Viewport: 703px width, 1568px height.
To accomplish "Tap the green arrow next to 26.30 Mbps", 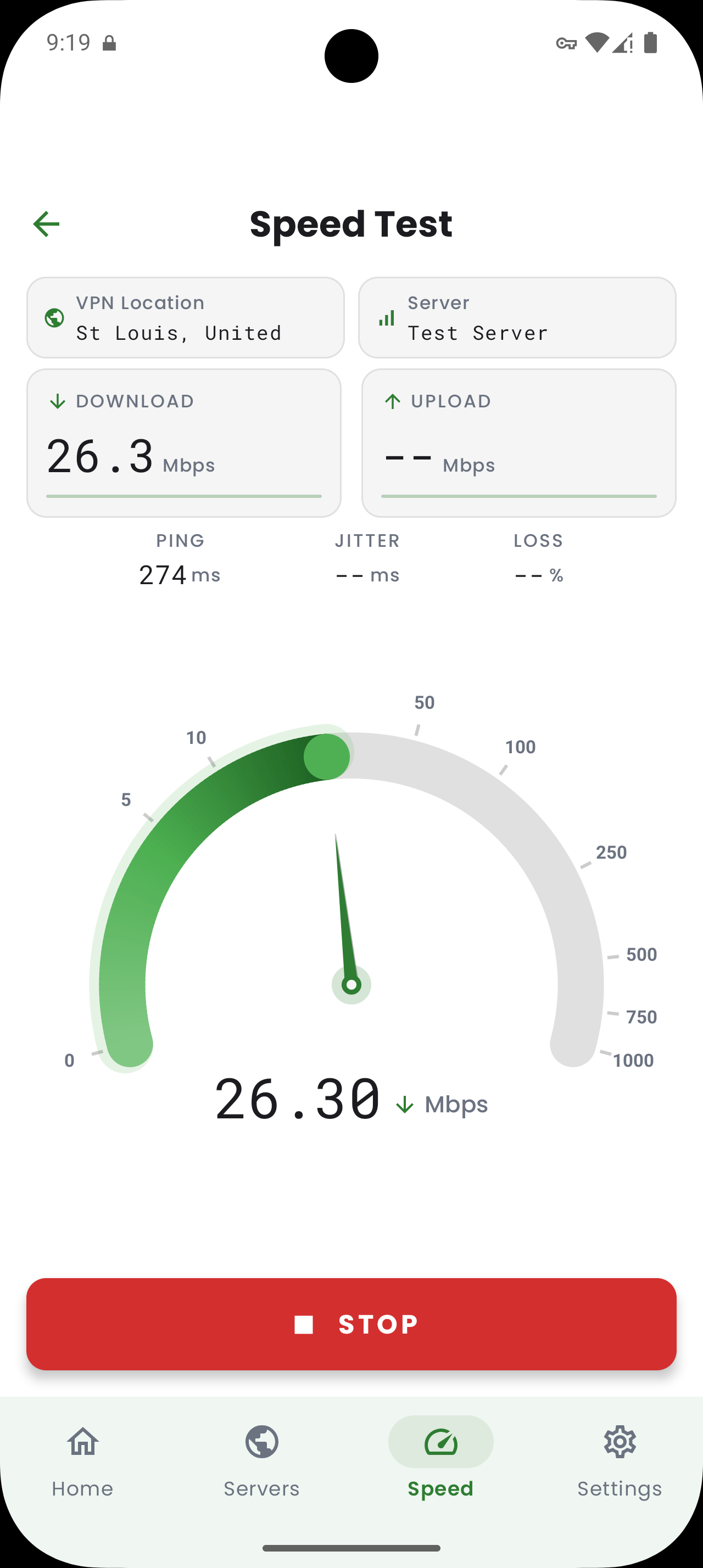I will (404, 1104).
